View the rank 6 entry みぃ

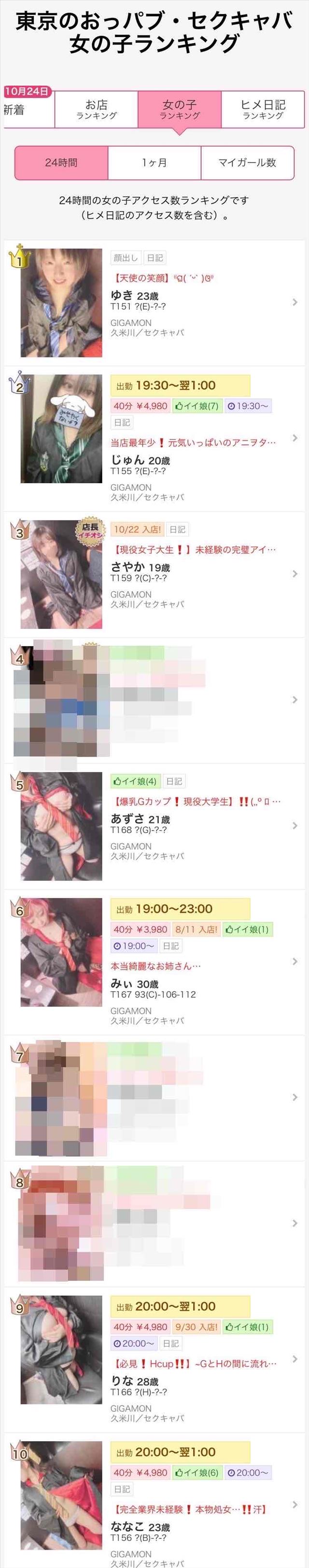[x=154, y=962]
